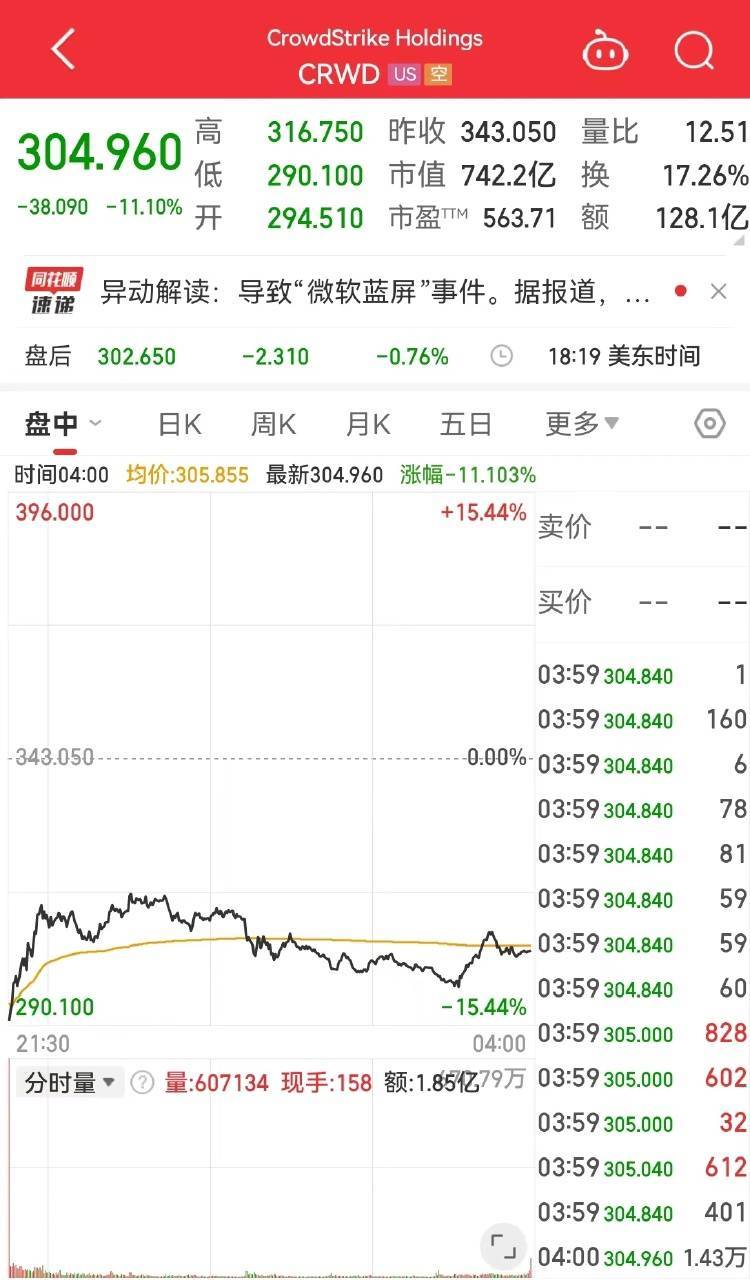Expand chart to full screen

pos(504,1246)
